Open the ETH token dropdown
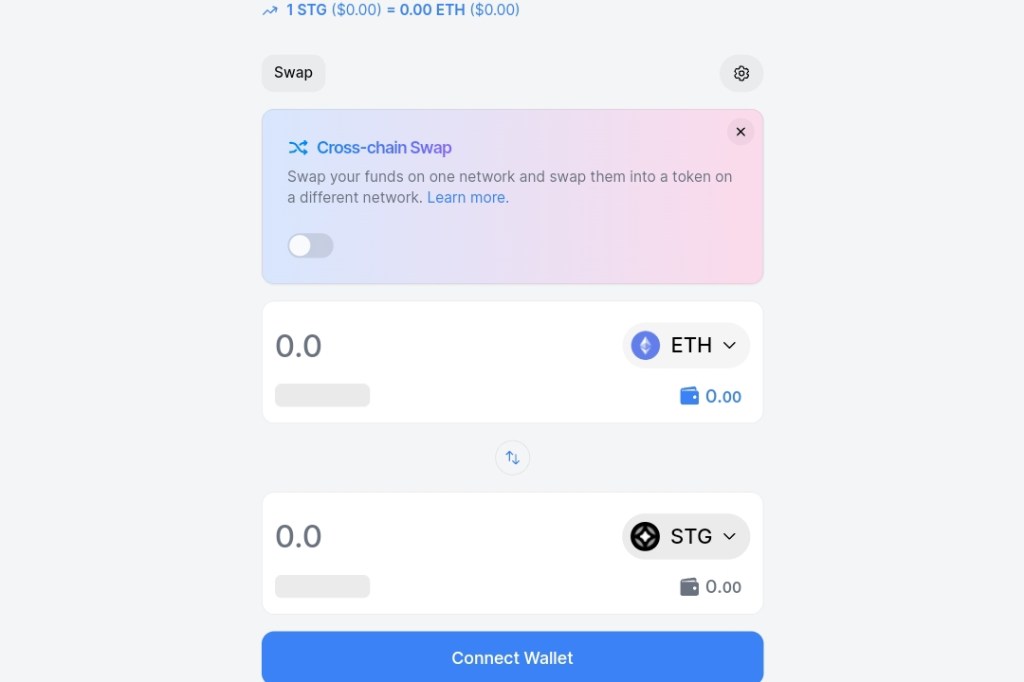 (686, 345)
